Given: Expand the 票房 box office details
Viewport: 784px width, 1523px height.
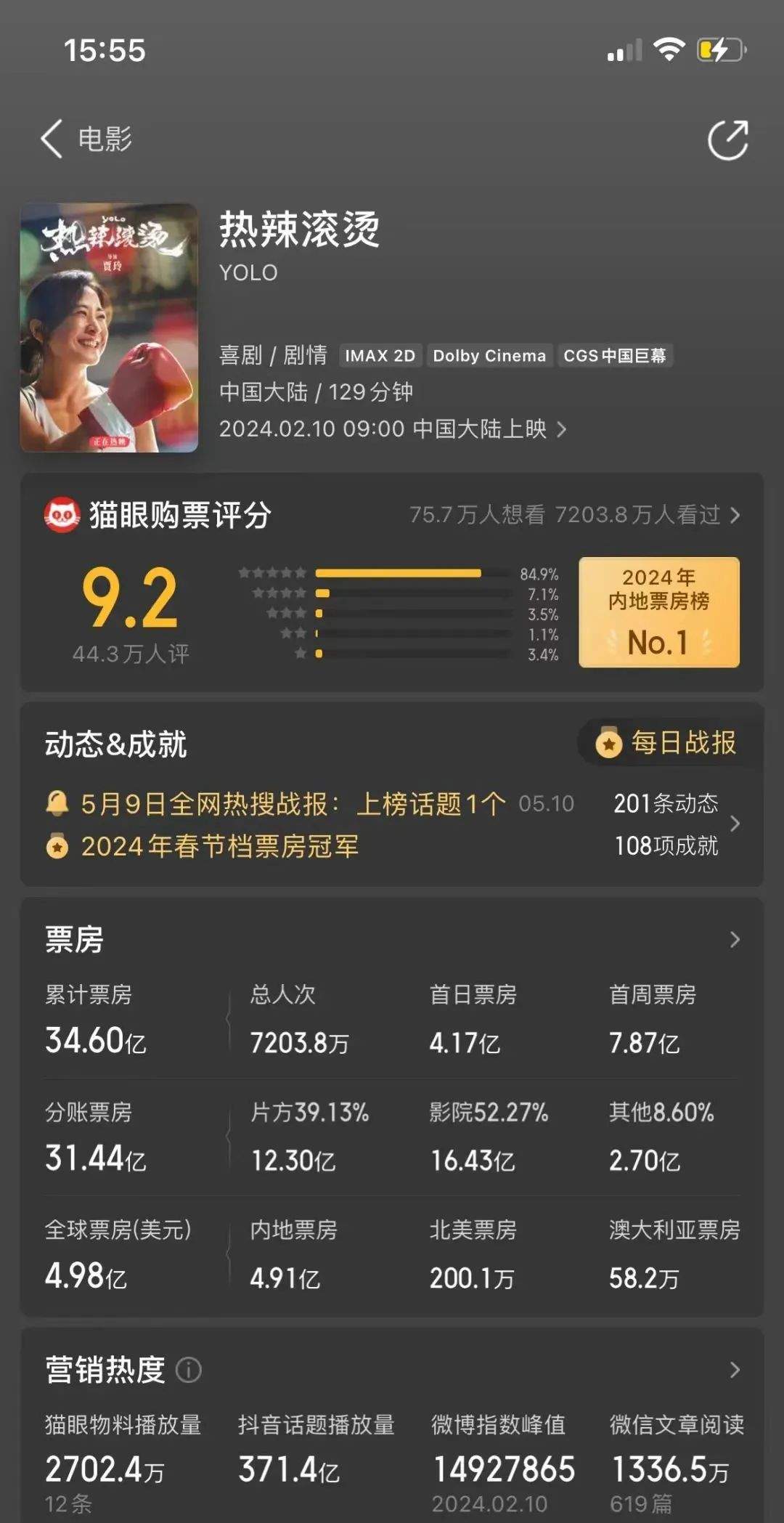Looking at the screenshot, I should click(734, 940).
